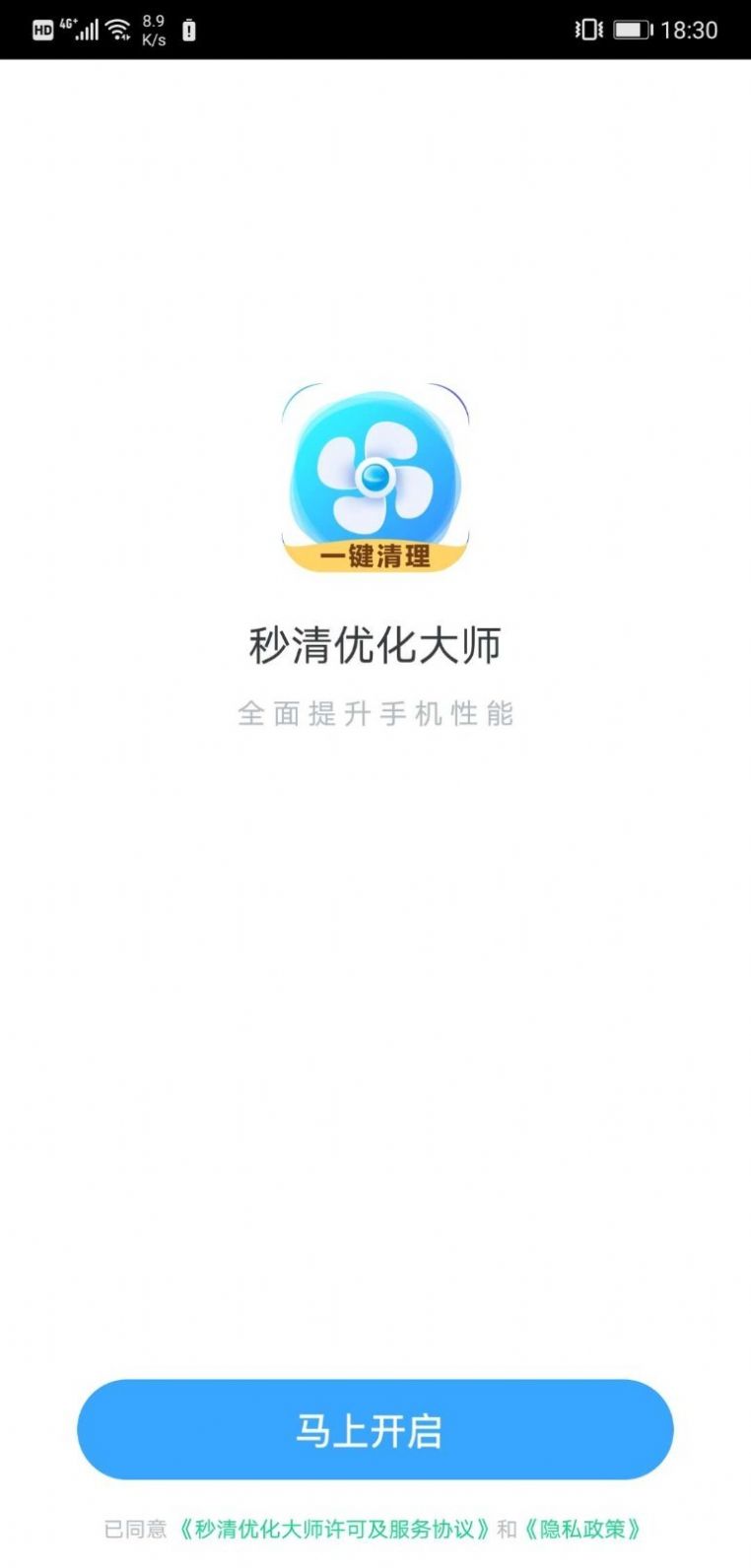Image resolution: width=751 pixels, height=1568 pixels.
Task: Click the SIM card alert icon
Action: [187, 28]
